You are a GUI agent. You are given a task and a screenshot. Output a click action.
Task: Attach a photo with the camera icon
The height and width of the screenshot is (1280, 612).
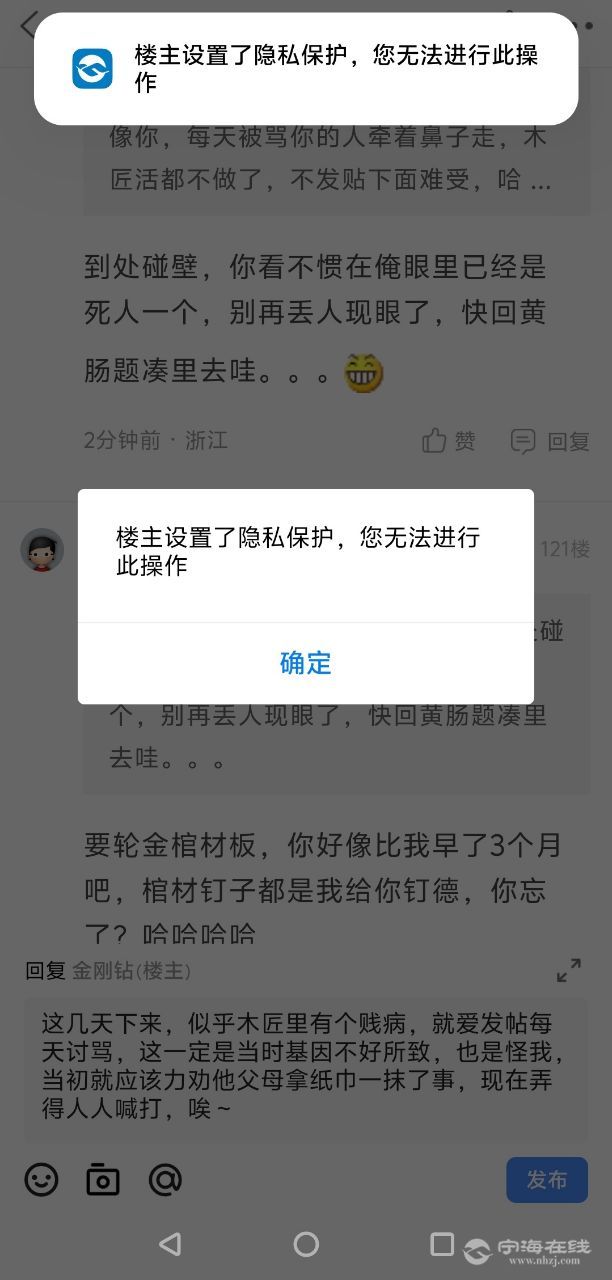102,1180
